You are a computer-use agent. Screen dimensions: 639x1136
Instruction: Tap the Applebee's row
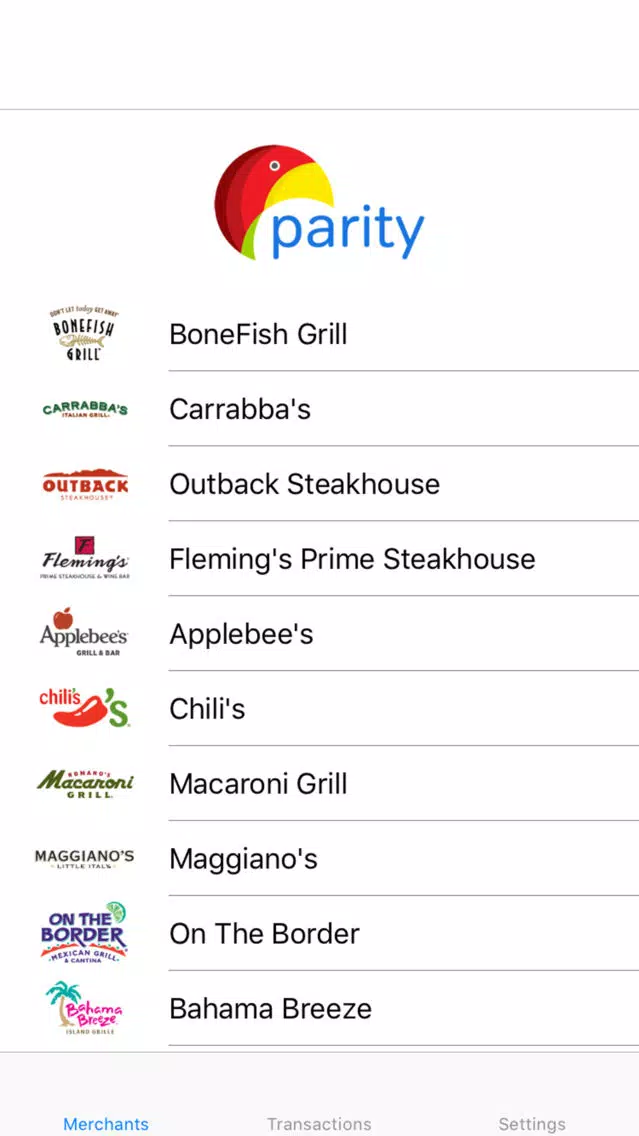[x=320, y=634]
